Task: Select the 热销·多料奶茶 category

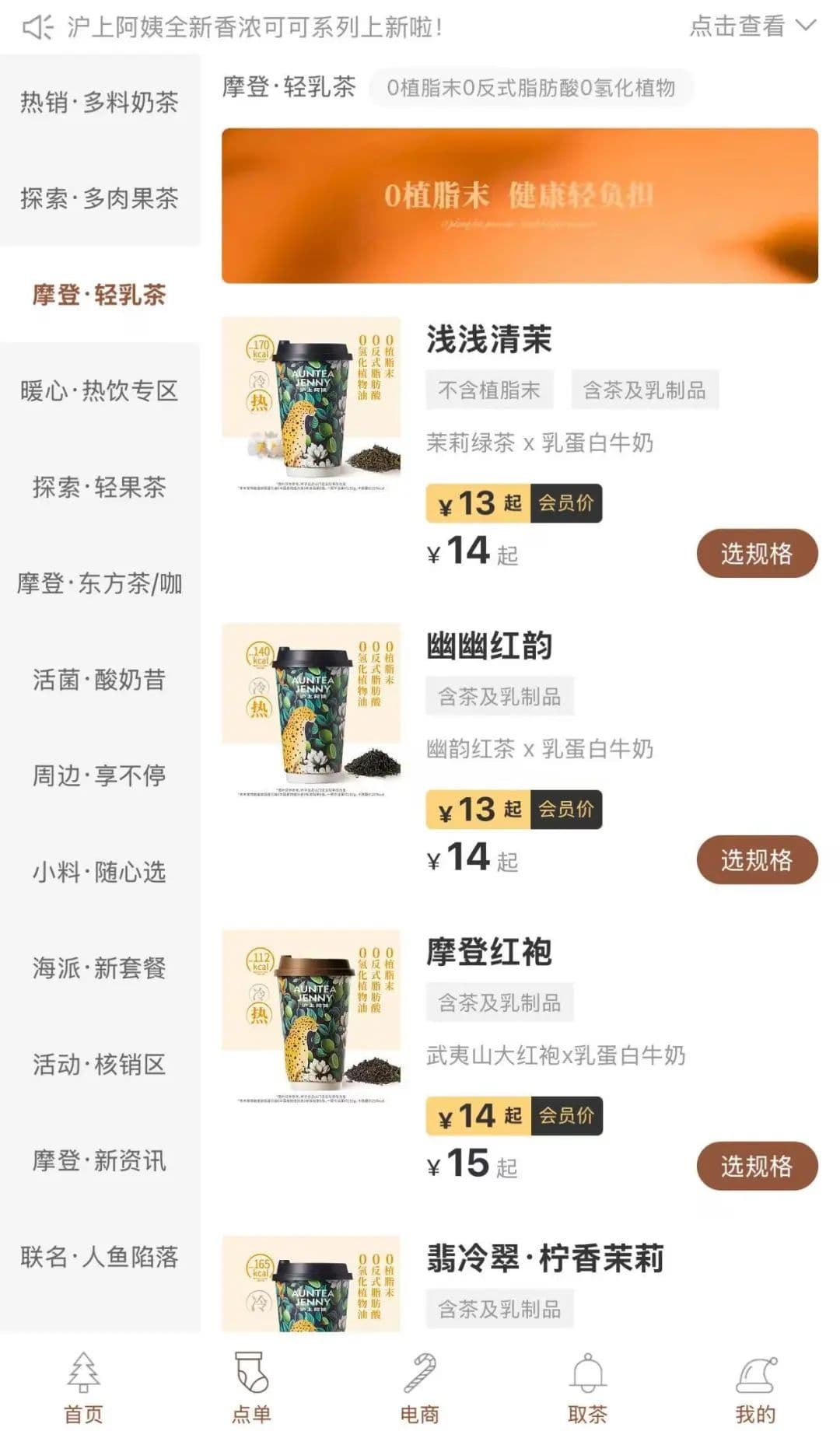Action: tap(100, 102)
